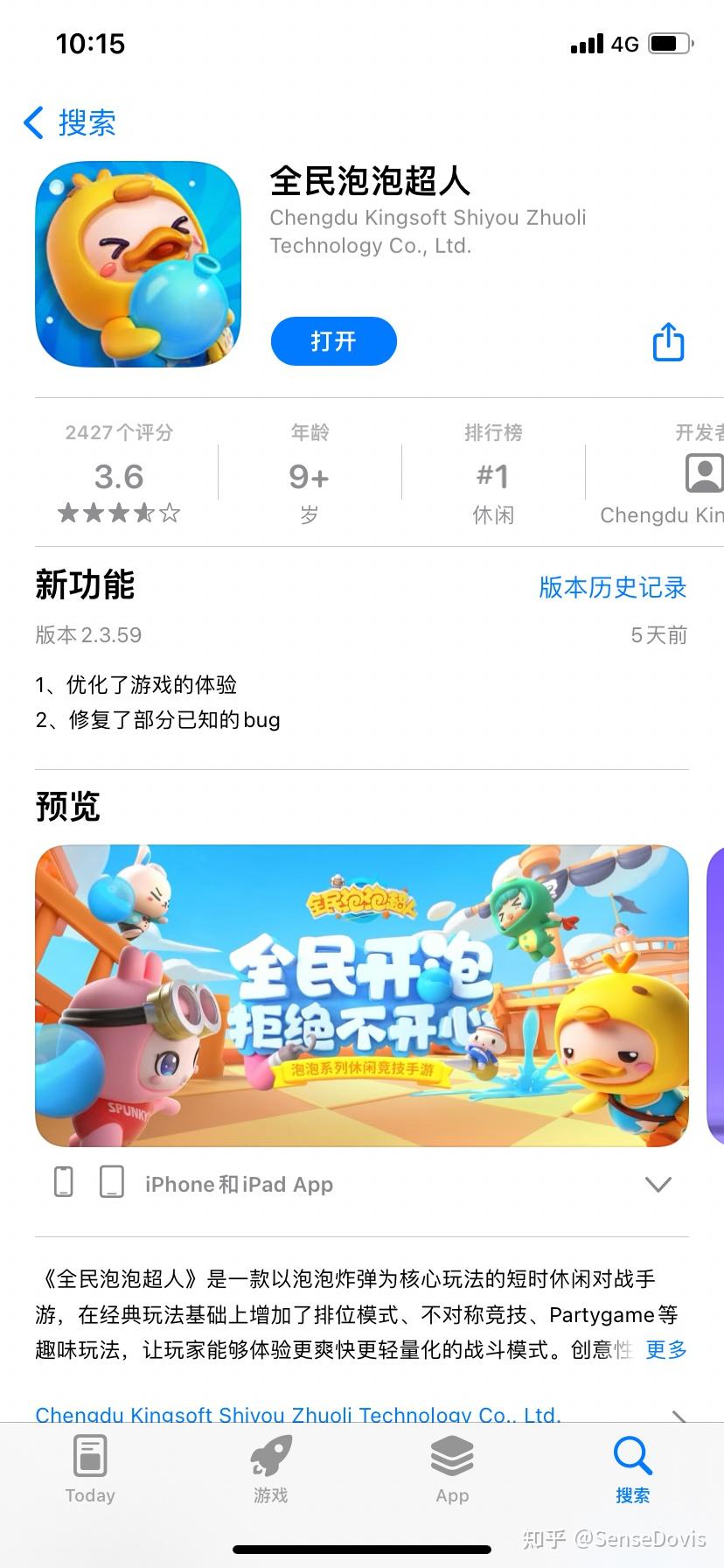Open the #1 休闲 chart ranking
Screen dimensions: 724x1568
pos(493,475)
